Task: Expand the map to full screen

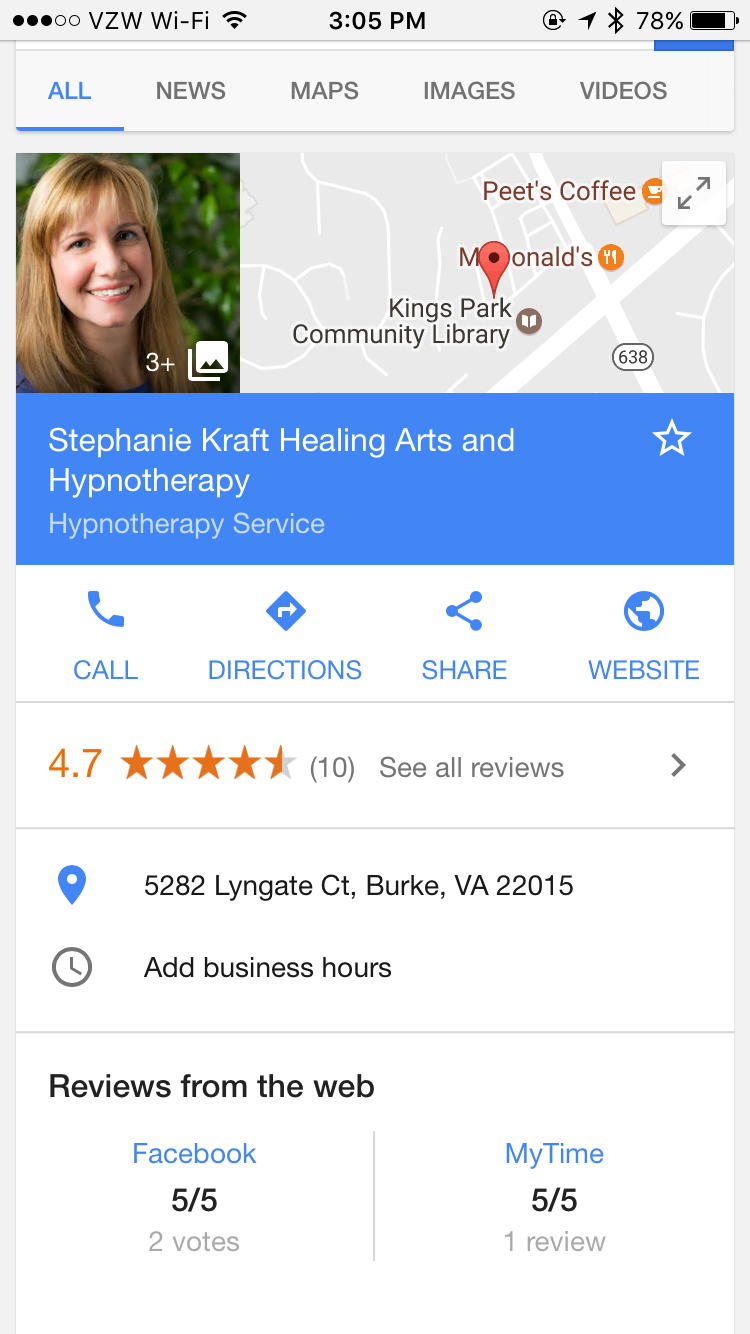Action: coord(693,193)
